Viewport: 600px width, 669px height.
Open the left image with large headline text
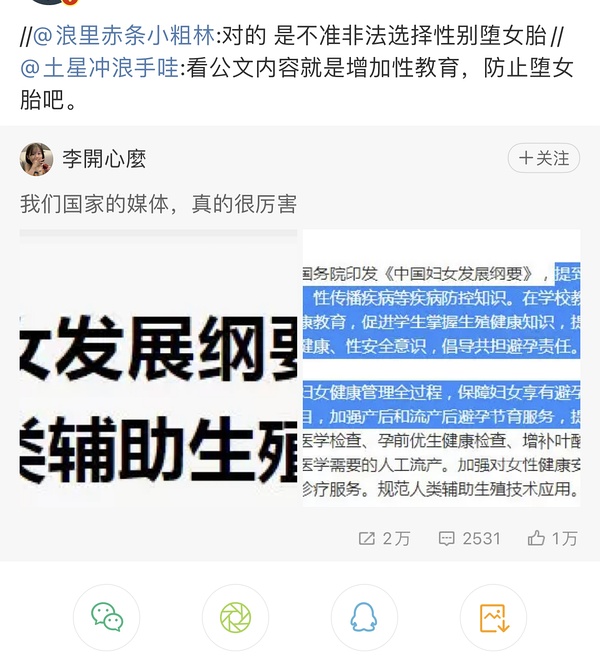point(159,367)
